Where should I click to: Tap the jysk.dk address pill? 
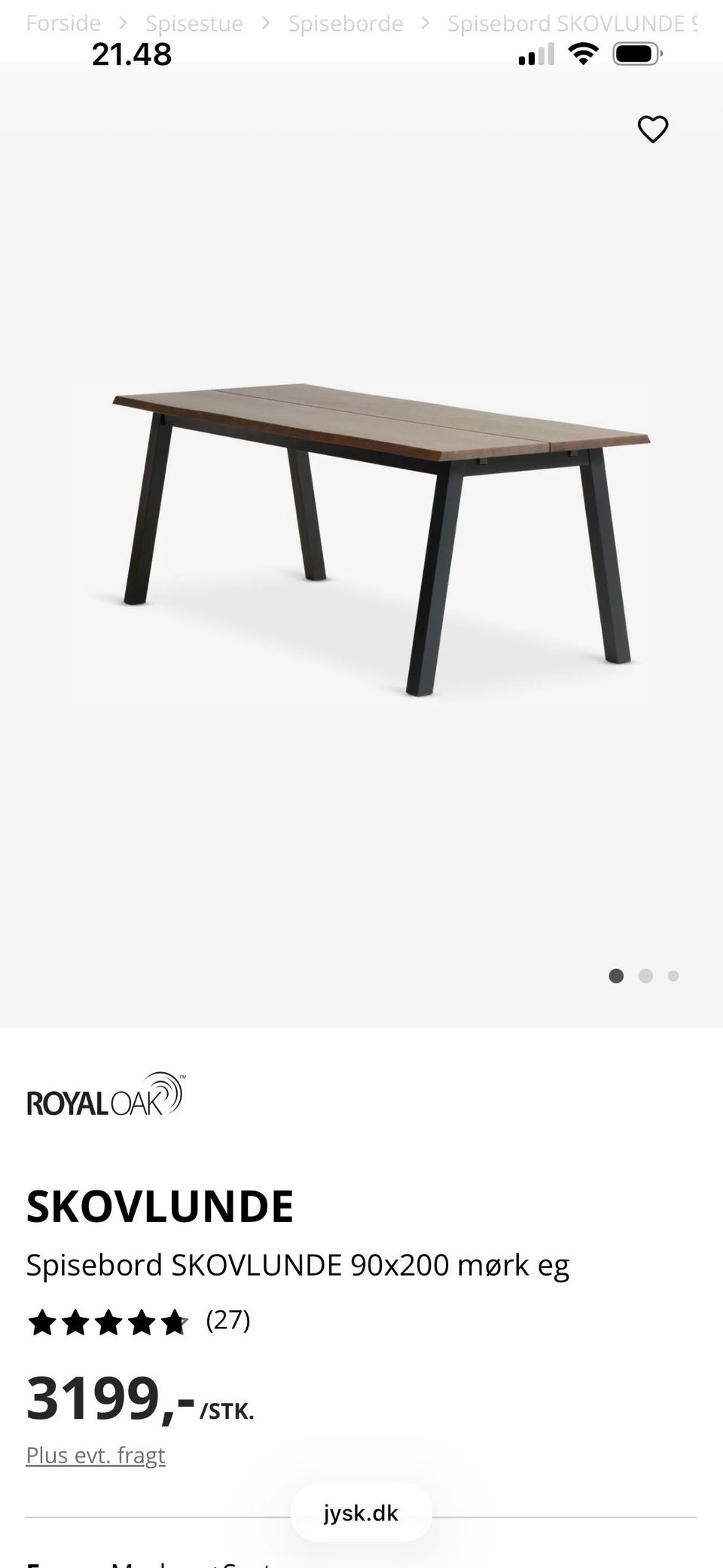click(x=361, y=1513)
